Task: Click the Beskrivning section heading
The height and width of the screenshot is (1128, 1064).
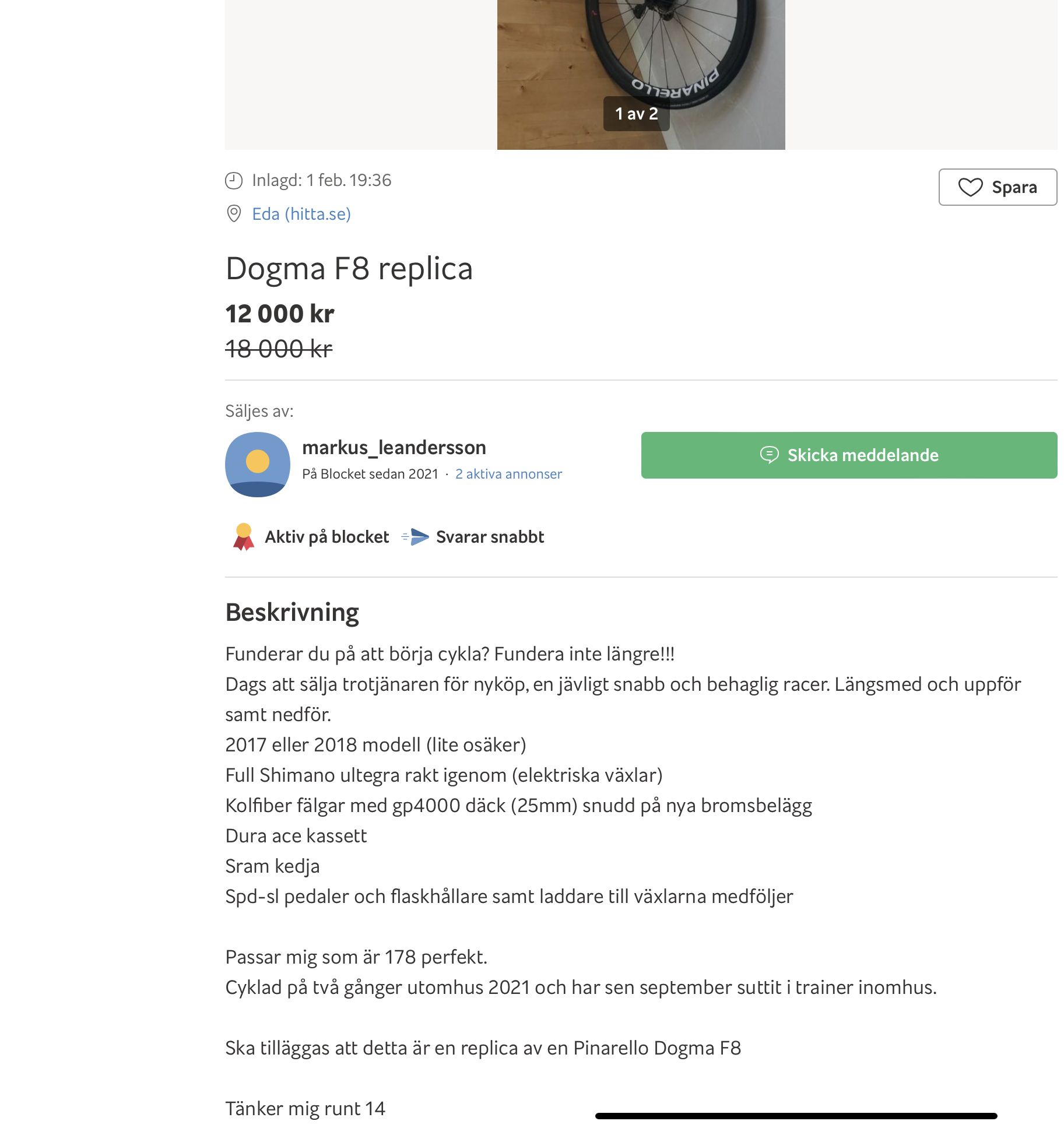Action: tap(292, 612)
